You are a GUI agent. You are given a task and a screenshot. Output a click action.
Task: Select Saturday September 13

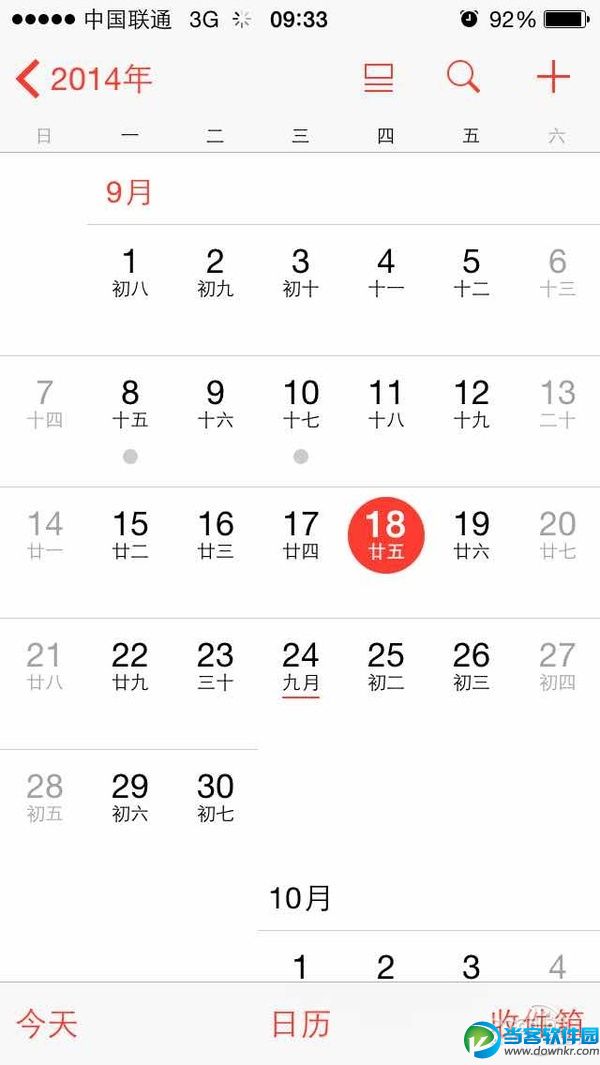[x=557, y=403]
